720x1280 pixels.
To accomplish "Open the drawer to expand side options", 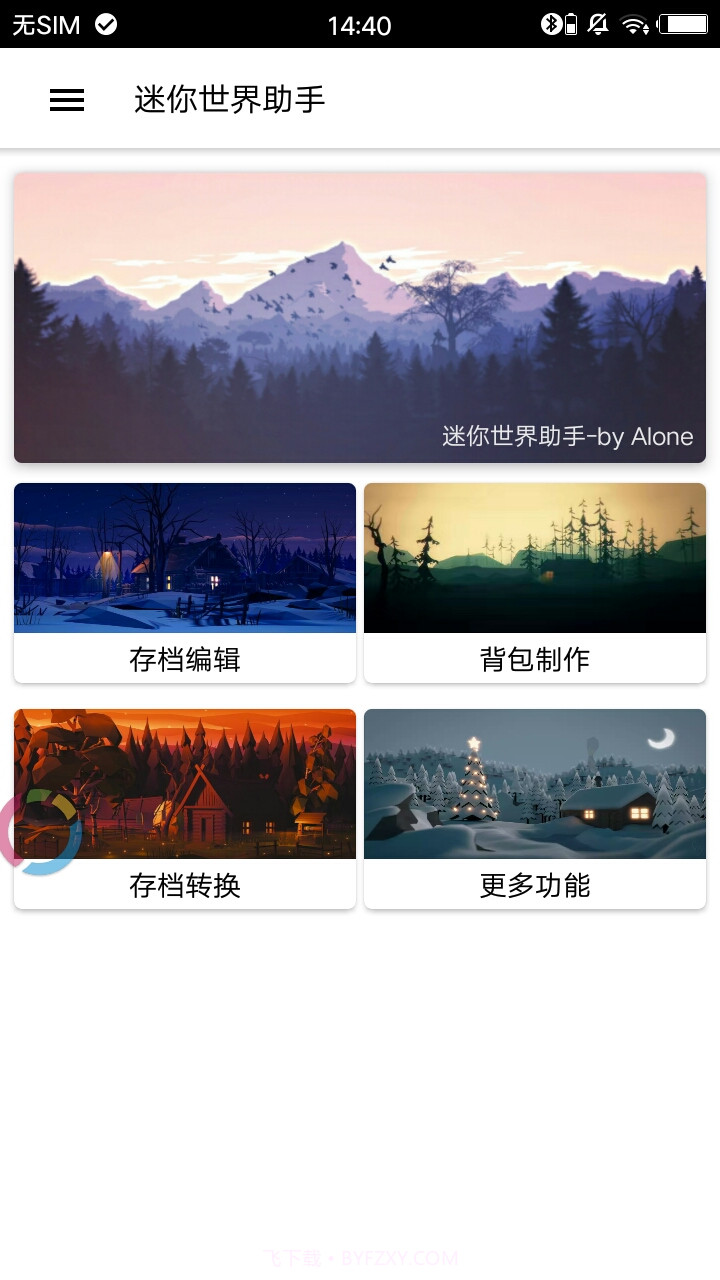I will 66,101.
